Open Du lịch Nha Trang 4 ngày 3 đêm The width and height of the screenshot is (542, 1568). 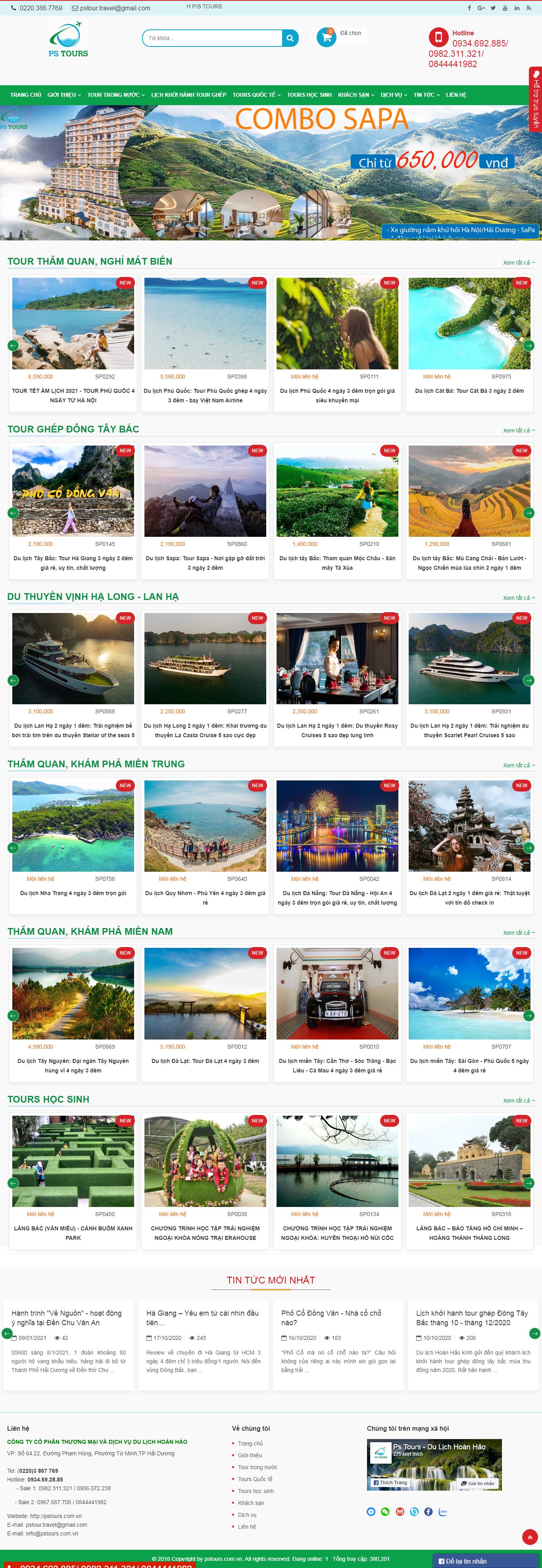73,893
